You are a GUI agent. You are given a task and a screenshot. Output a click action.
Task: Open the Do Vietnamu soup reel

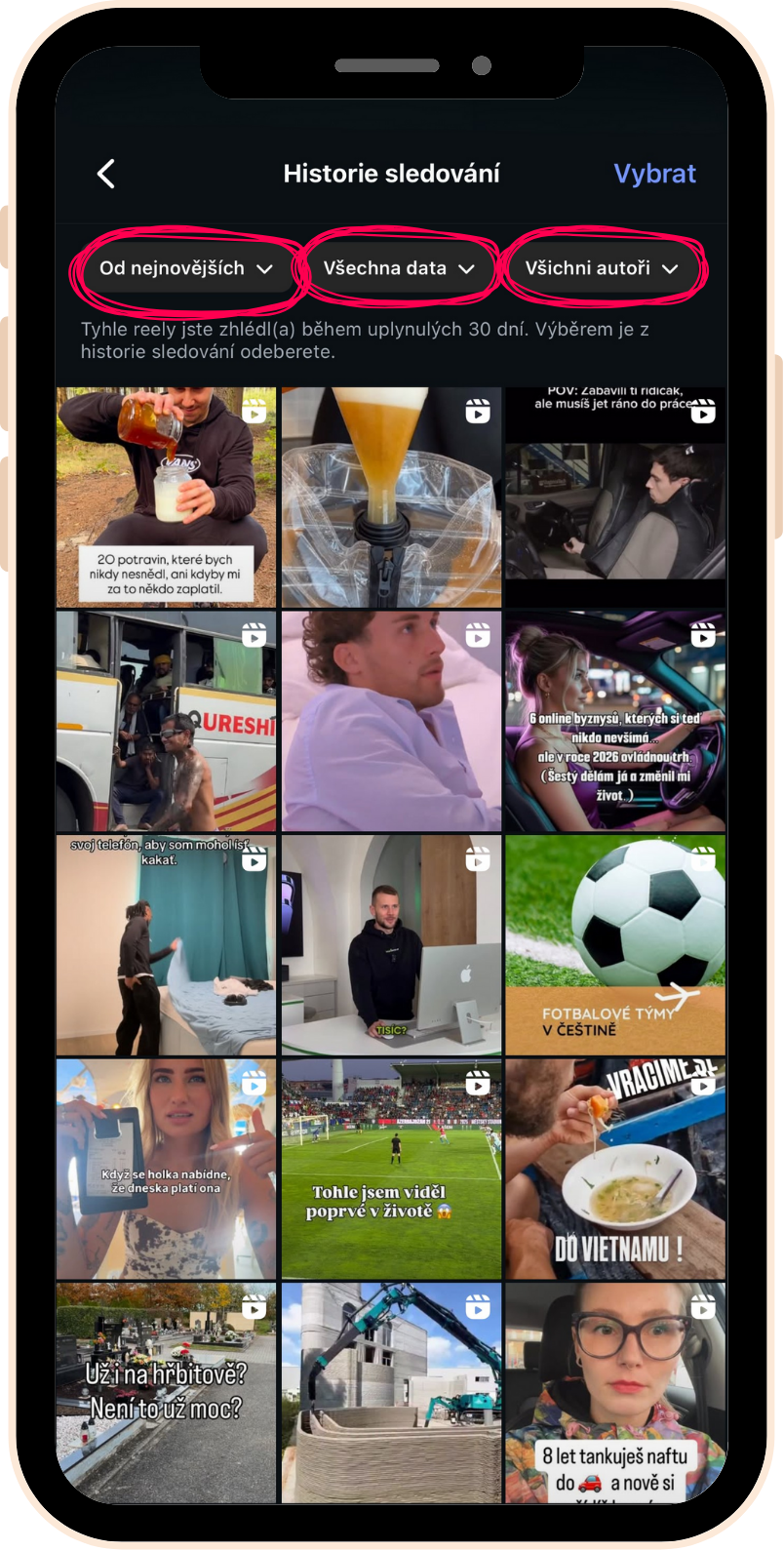click(615, 1169)
